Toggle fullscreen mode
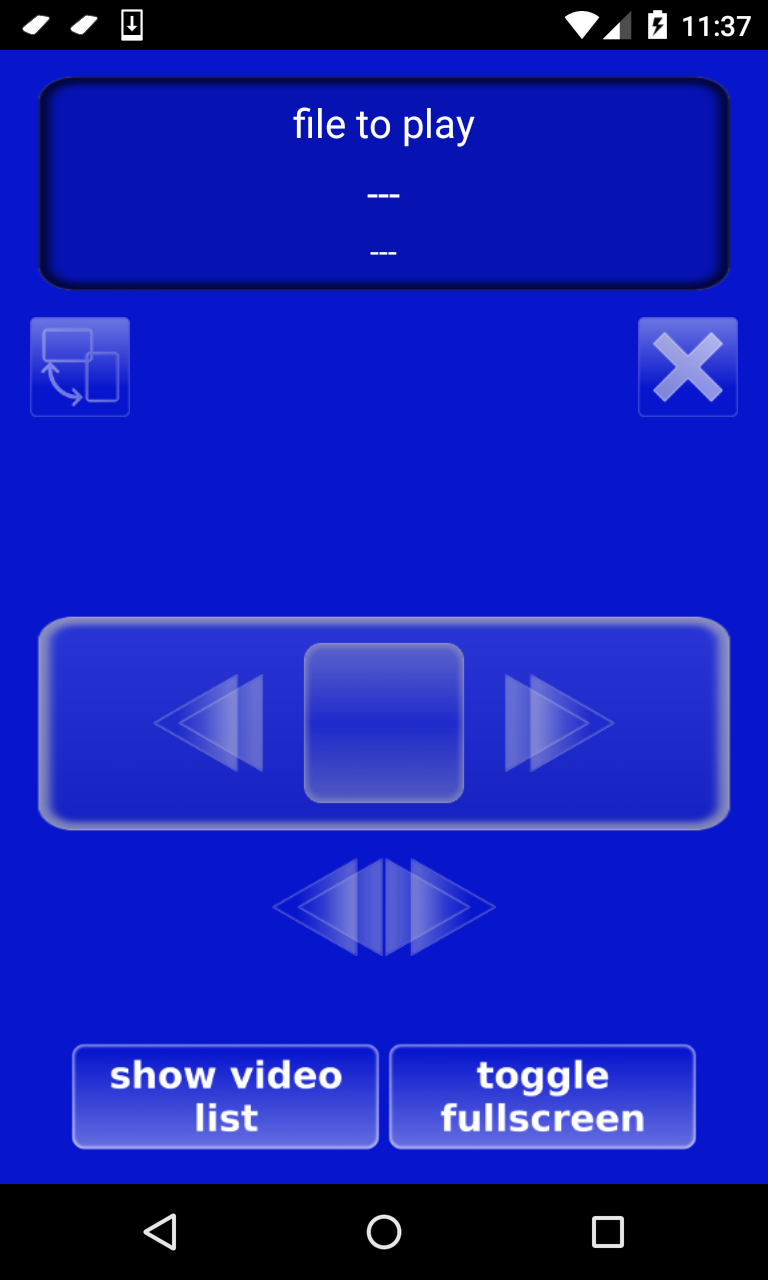 pyautogui.click(x=542, y=1097)
